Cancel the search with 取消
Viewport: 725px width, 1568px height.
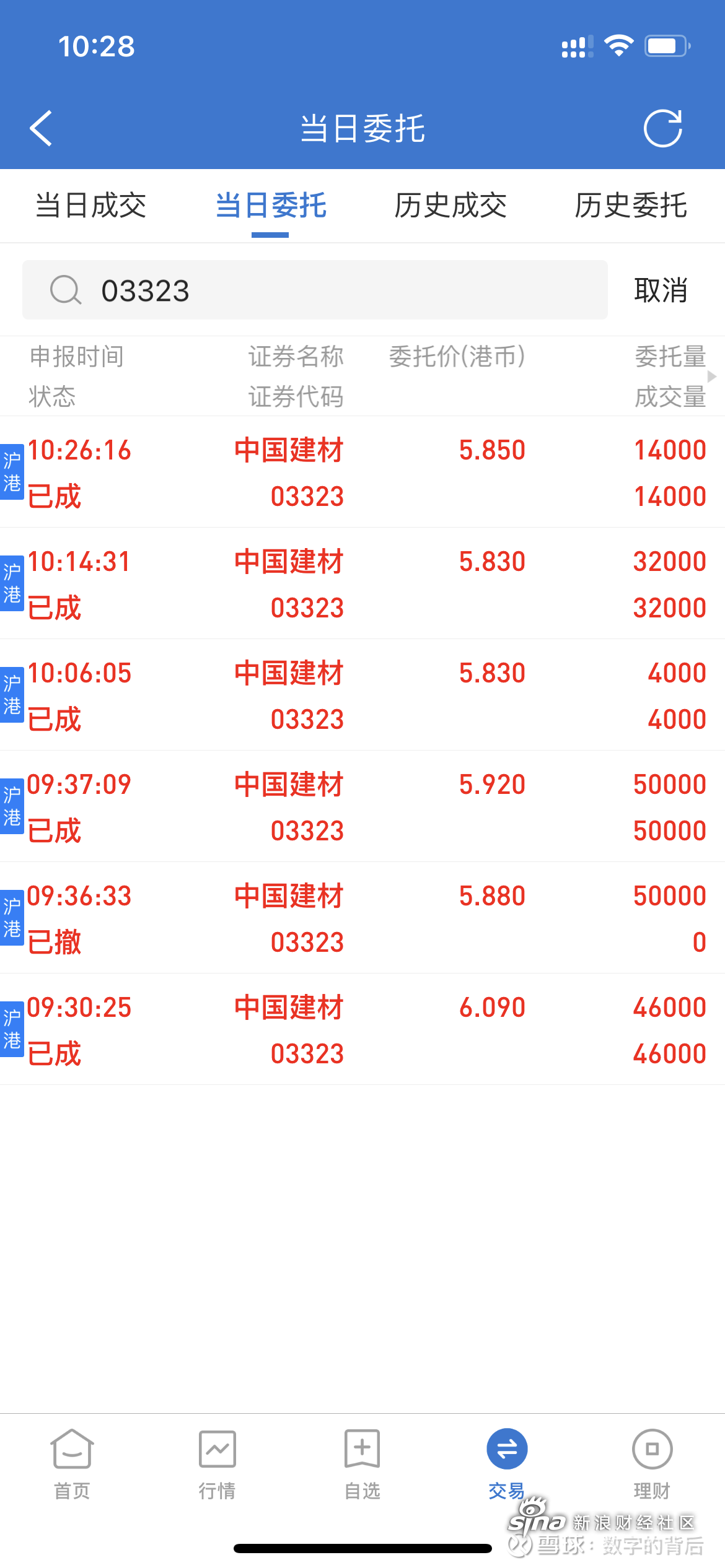pos(661,290)
